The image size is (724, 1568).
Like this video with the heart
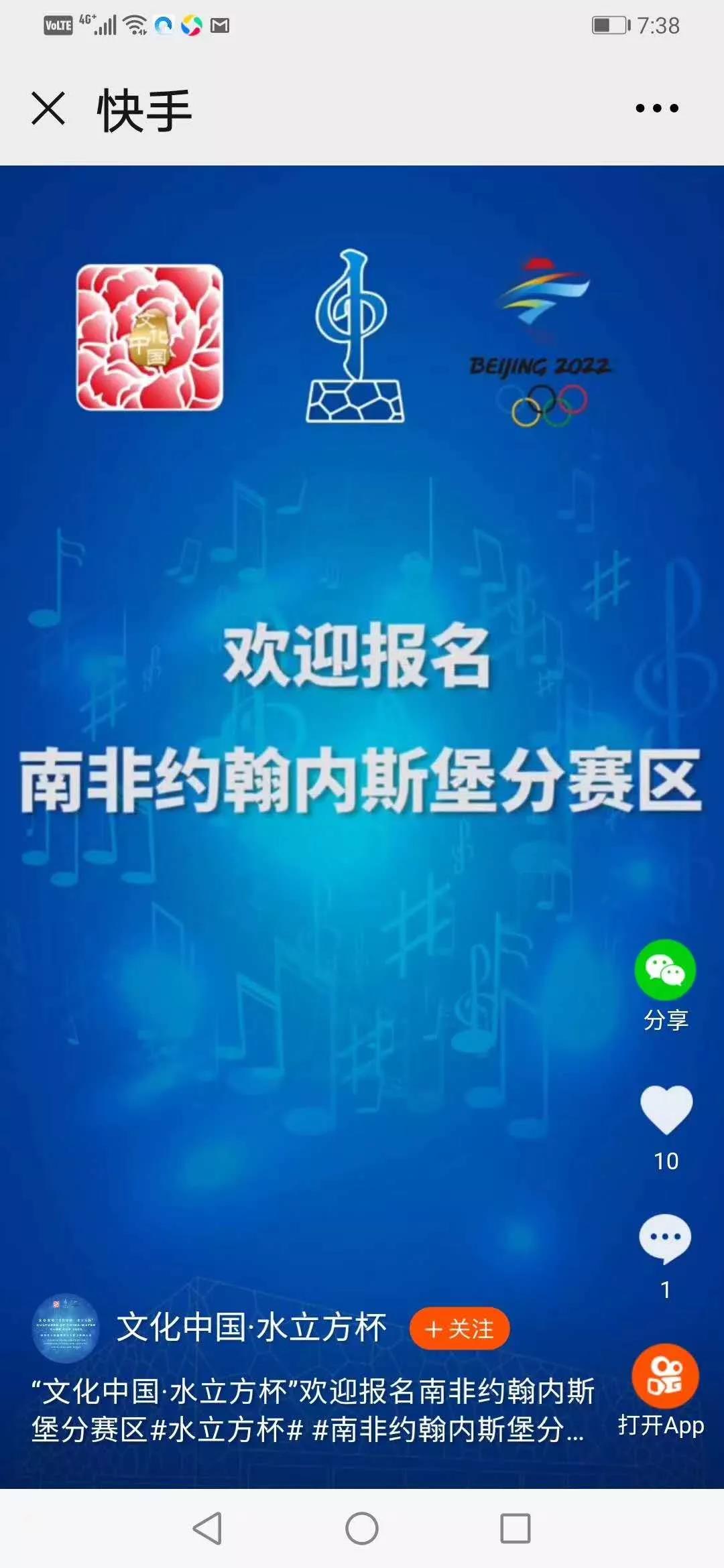coord(666,1110)
